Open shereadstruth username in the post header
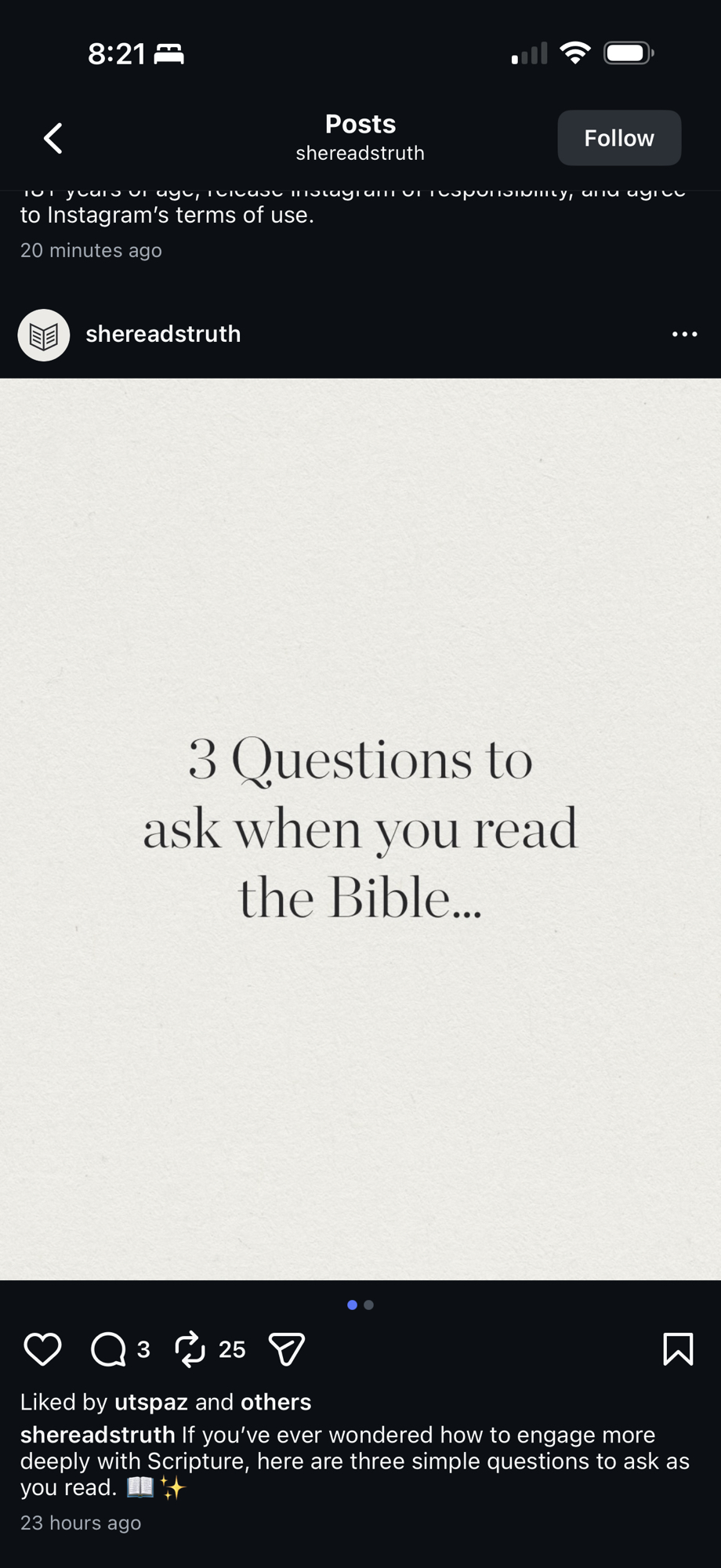This screenshot has width=721, height=1568. [x=163, y=334]
